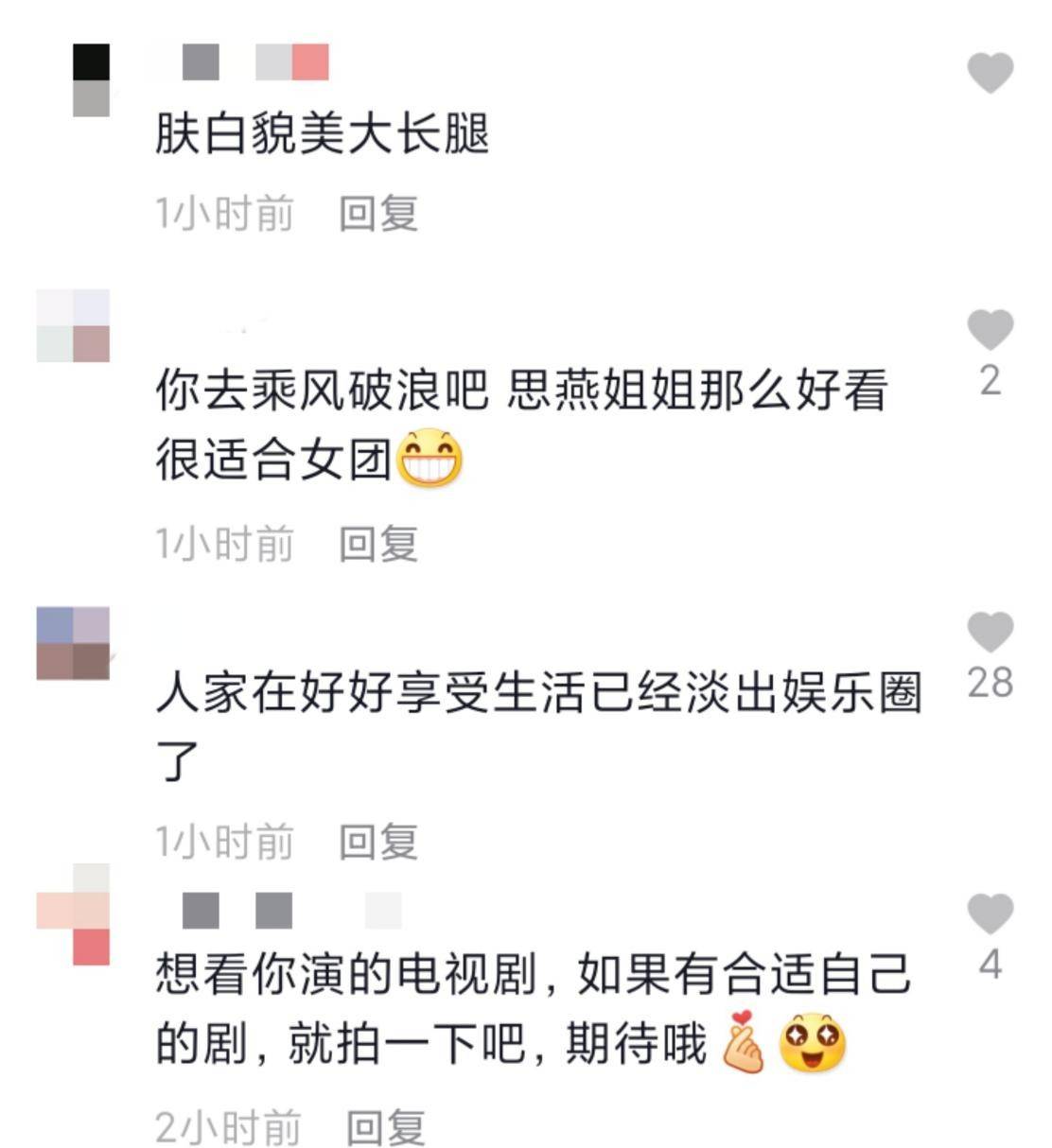
Task: Reply to the 人家在好好享受生活 comment
Action: [x=378, y=841]
